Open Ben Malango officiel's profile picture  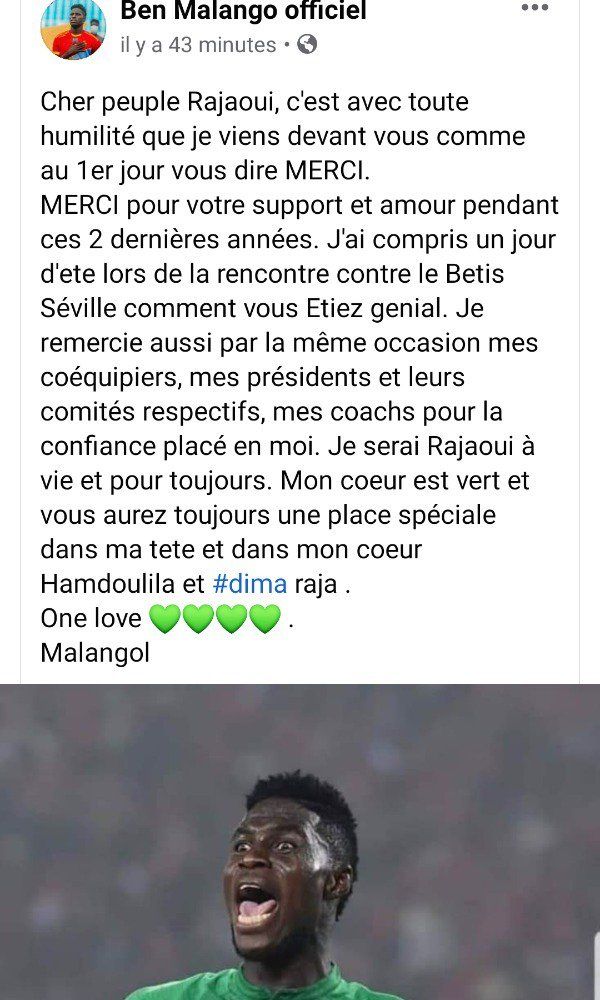pos(72,27)
